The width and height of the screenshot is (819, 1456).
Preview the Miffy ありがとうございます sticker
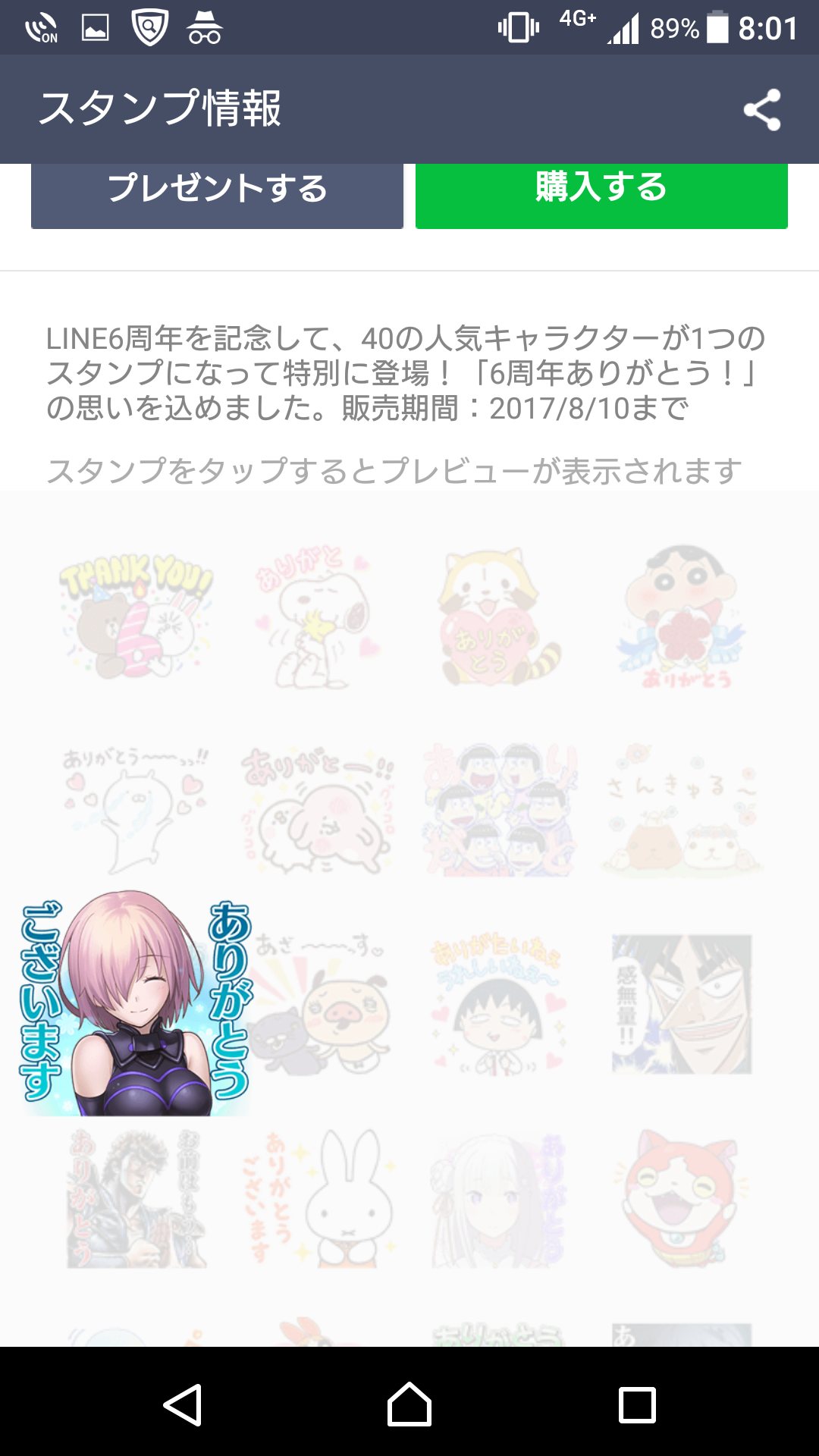(x=318, y=1198)
